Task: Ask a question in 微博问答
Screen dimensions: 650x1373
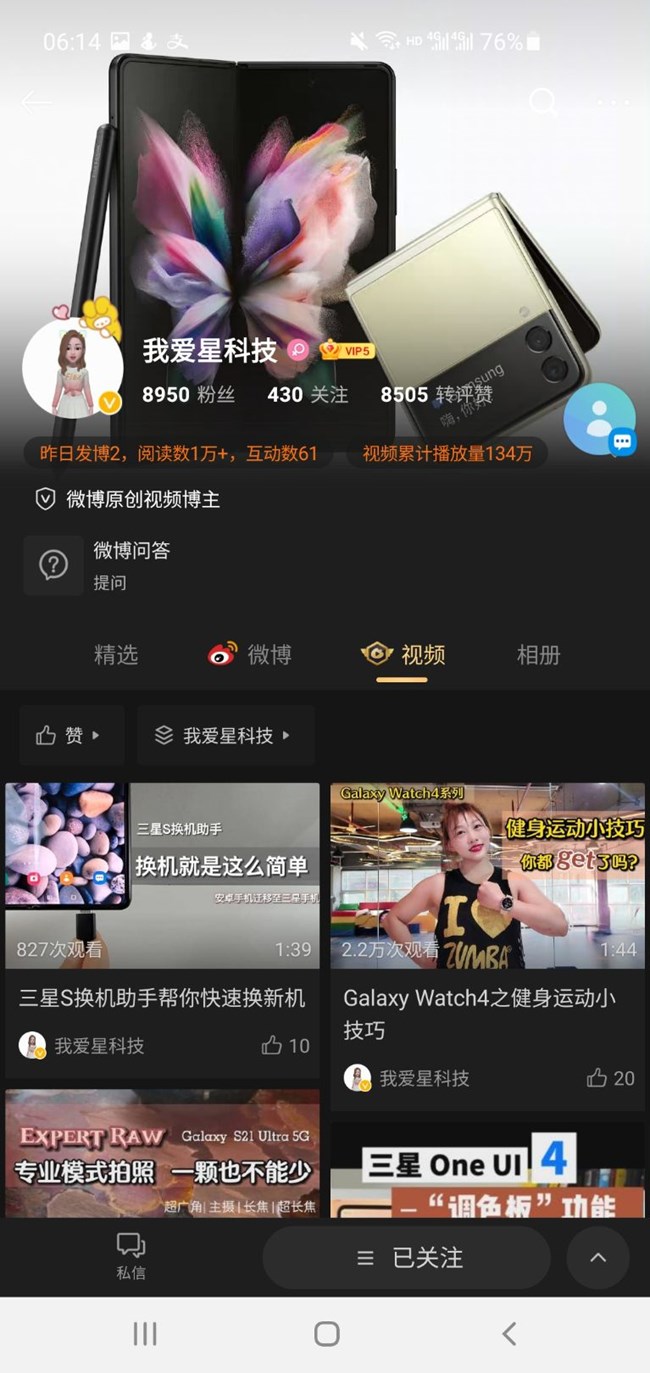Action: click(110, 565)
